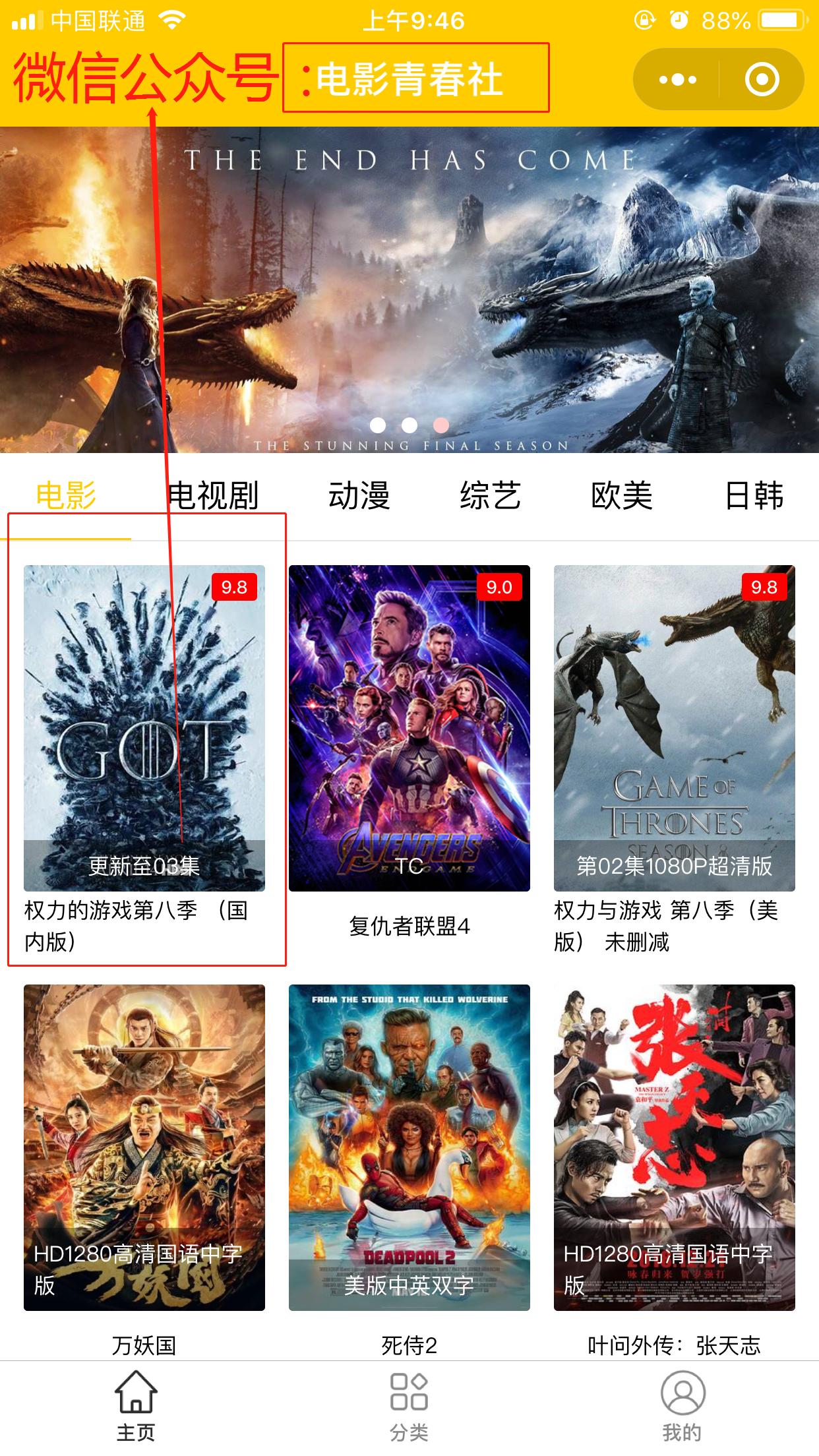Open the 万妖国 movie card
The height and width of the screenshot is (1456, 819).
pyautogui.click(x=144, y=1147)
